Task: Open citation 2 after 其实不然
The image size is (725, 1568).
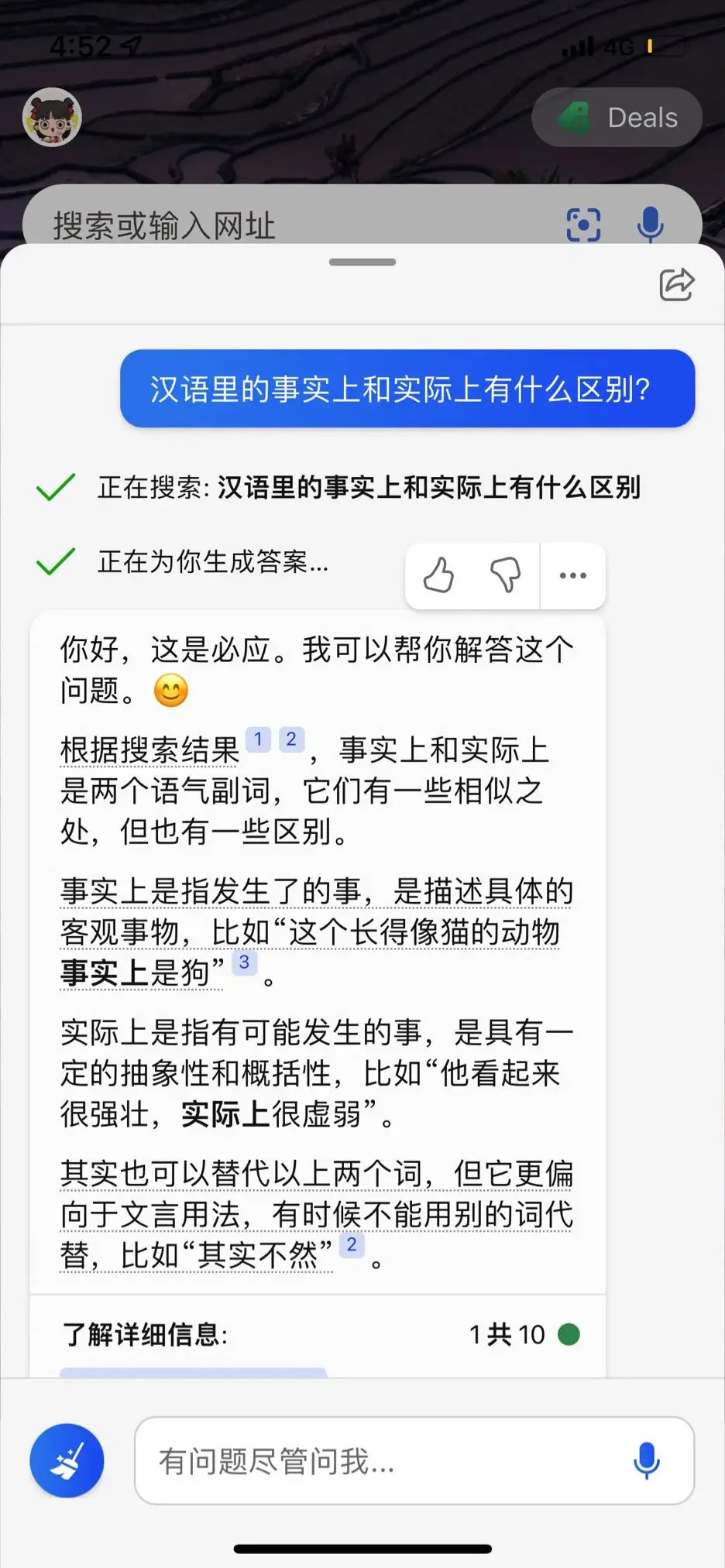Action: [x=352, y=1244]
